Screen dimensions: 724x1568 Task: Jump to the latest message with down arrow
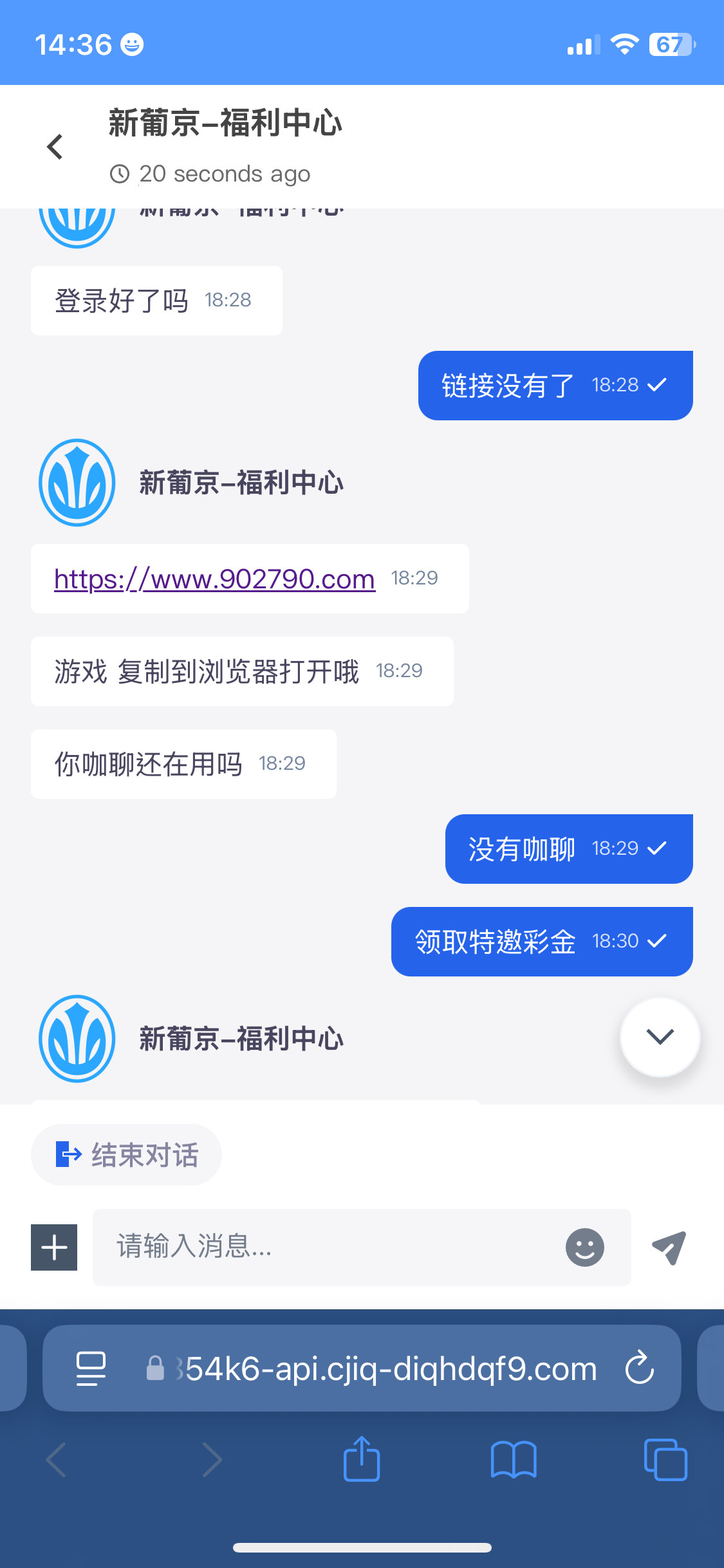pos(660,1036)
